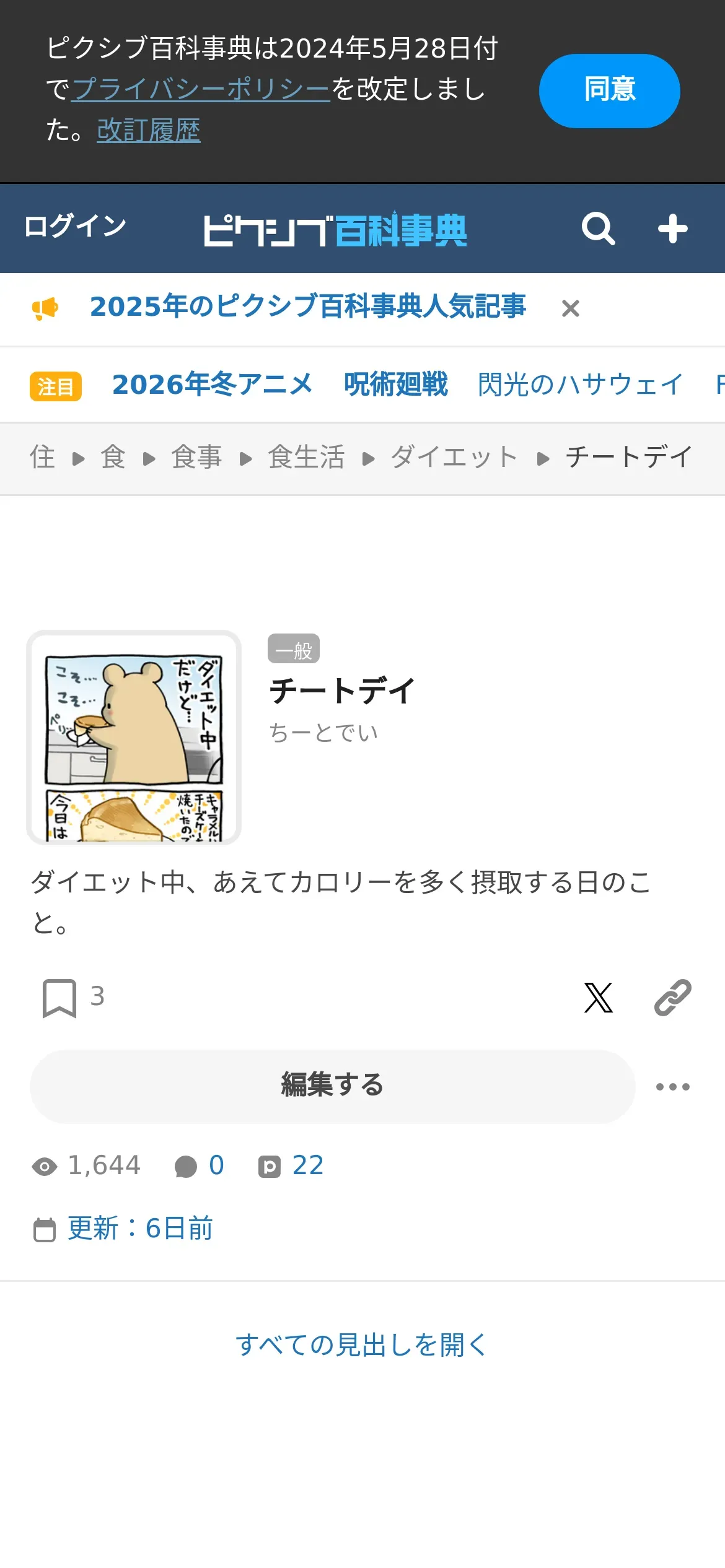Expand all headings with すべての見出しを開く
725x1568 pixels.
362,1345
